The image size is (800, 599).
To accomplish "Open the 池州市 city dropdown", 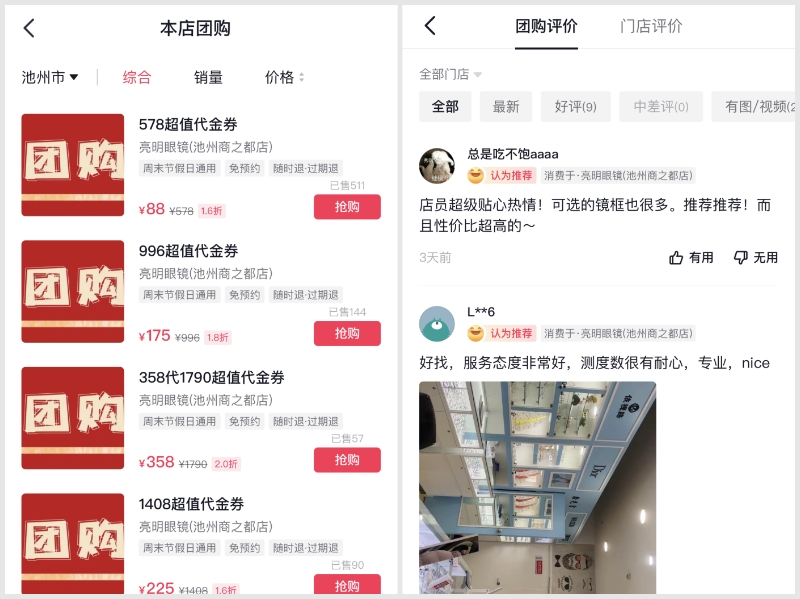I will [x=50, y=77].
